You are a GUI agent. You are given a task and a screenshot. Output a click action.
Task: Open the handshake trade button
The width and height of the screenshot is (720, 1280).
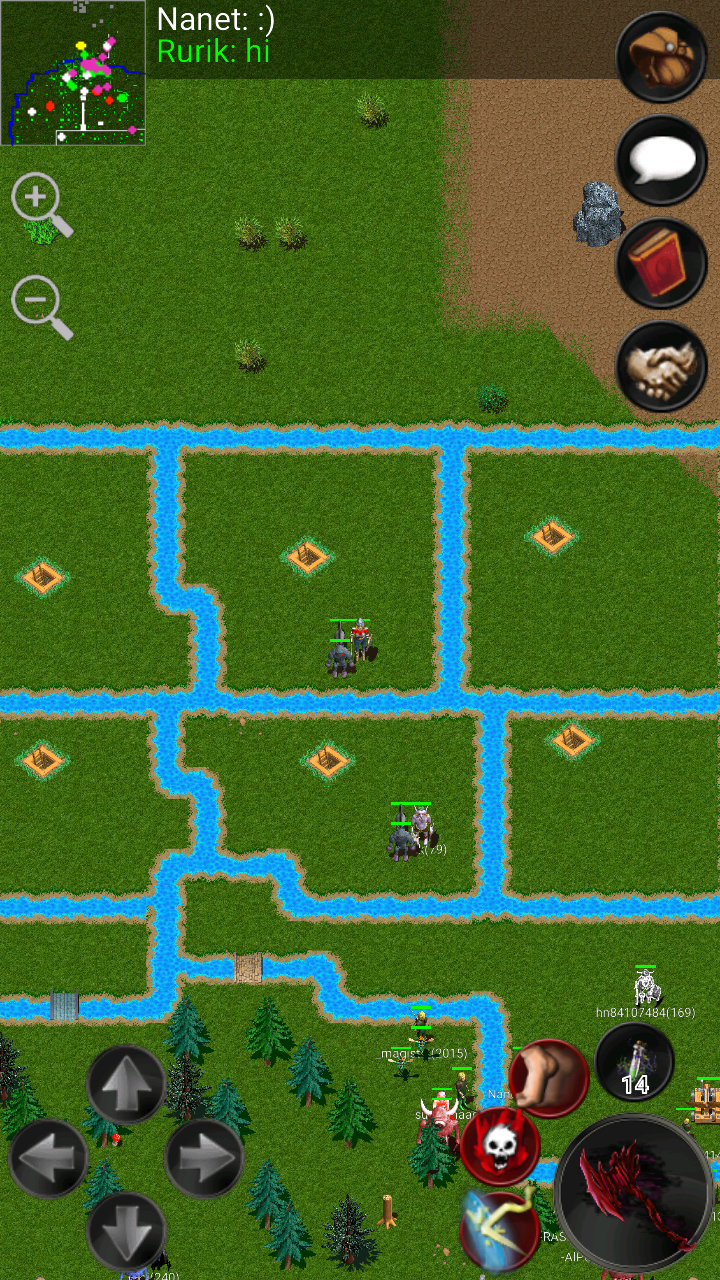[661, 366]
